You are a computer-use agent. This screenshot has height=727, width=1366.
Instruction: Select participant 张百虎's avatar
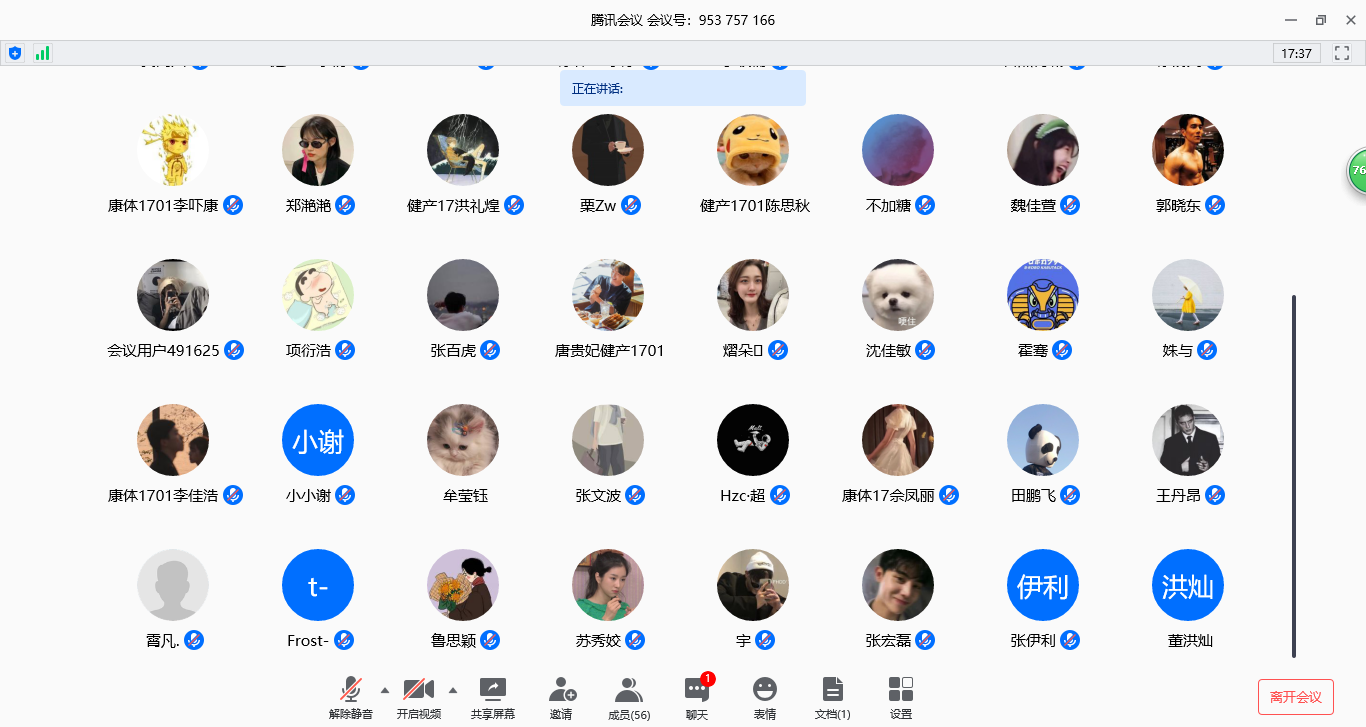[463, 295]
